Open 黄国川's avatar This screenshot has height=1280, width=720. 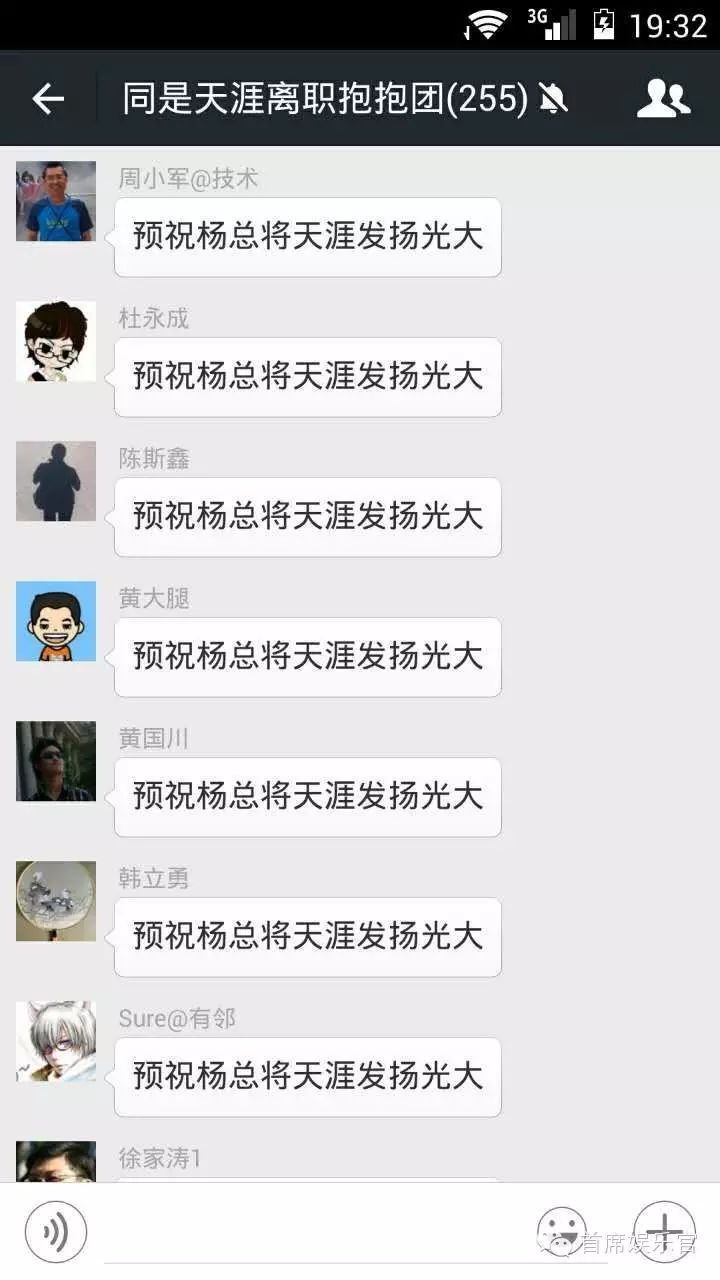pos(56,761)
